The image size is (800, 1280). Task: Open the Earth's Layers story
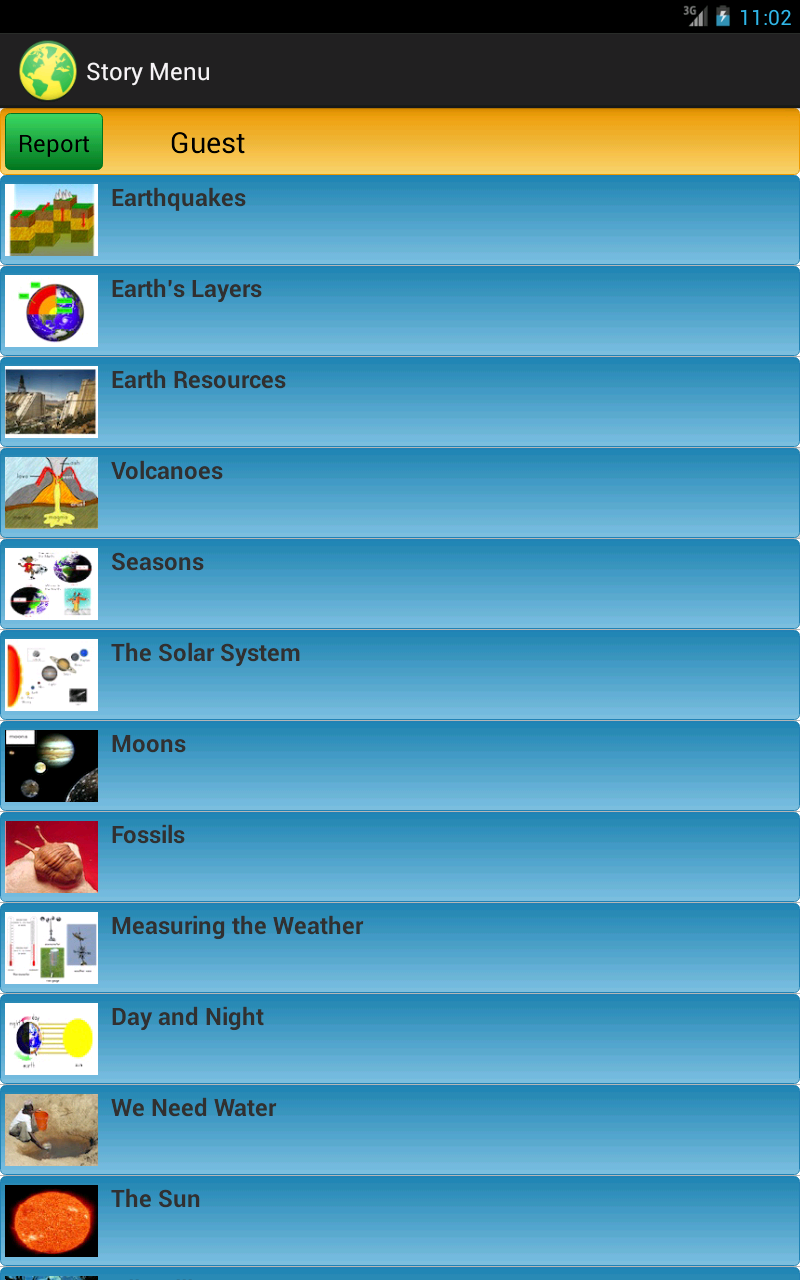(400, 310)
